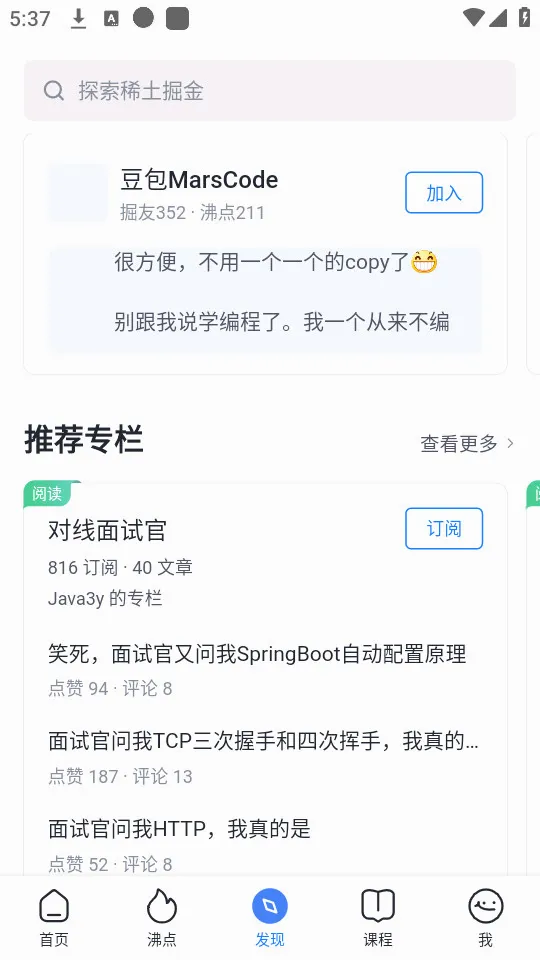Join the 豆包MarsCode circle with 加入

click(444, 193)
